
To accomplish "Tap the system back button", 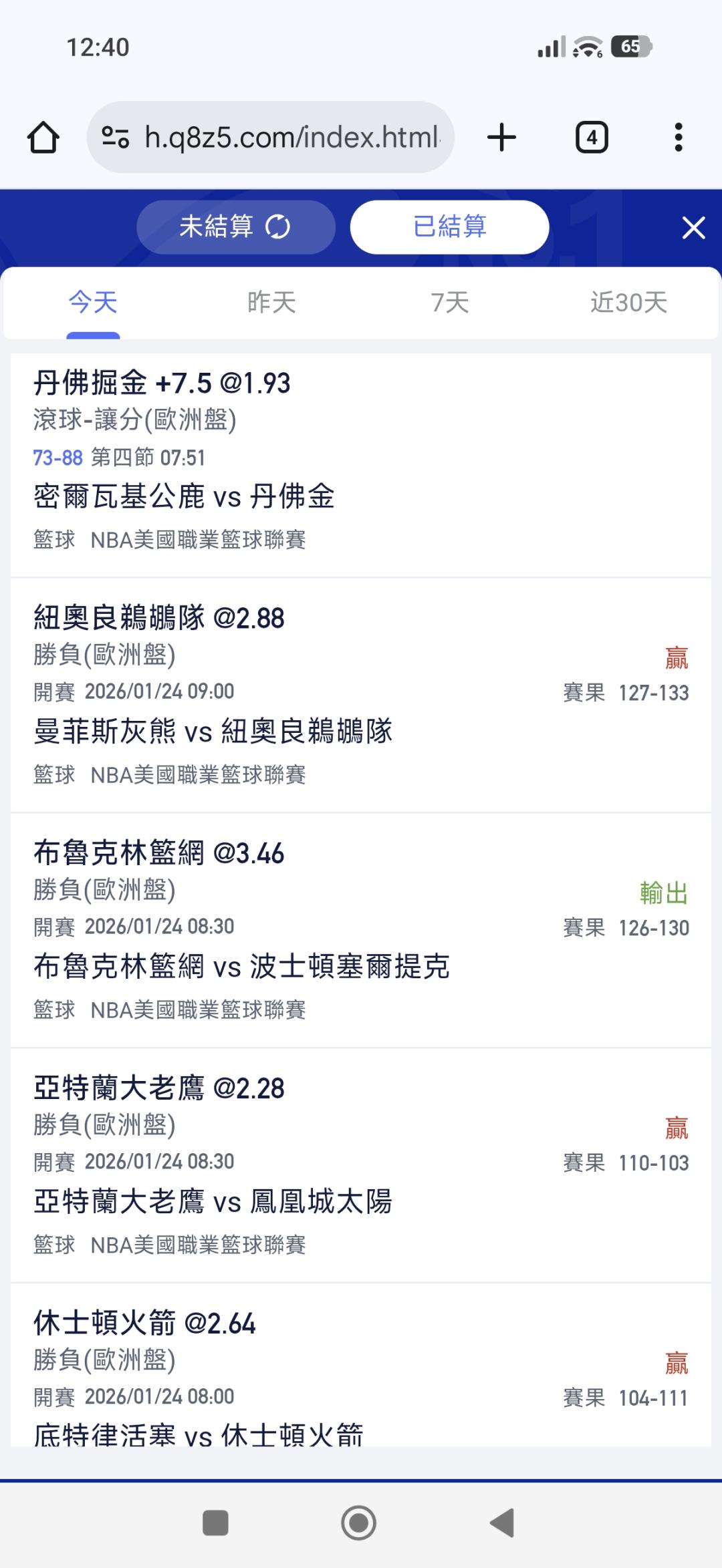I will [502, 1523].
